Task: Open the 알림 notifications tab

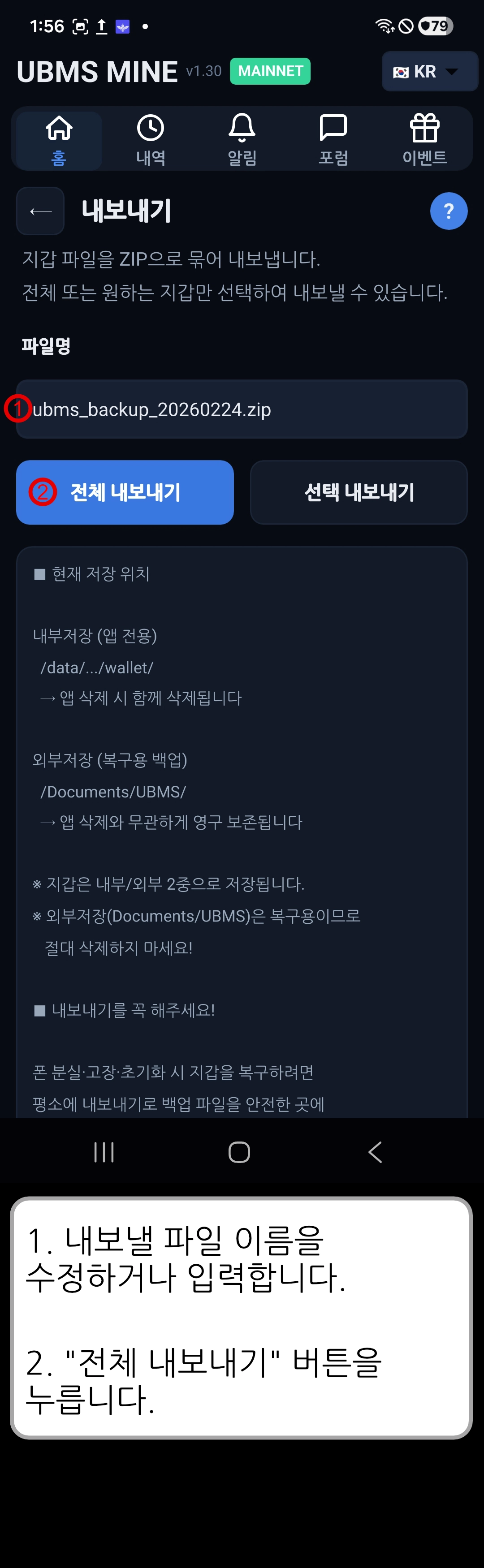Action: coord(242,140)
